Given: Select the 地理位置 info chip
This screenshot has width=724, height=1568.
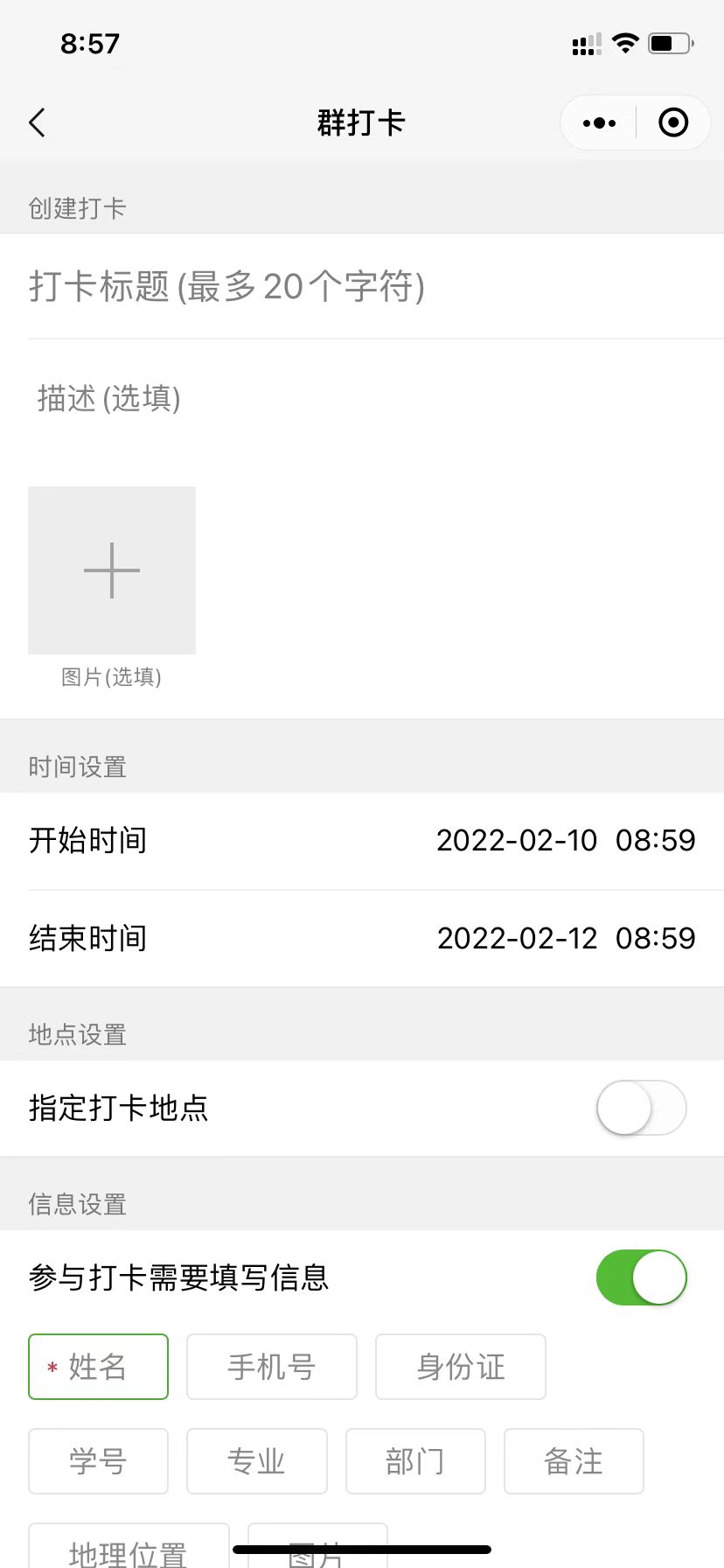Looking at the screenshot, I should (x=129, y=1547).
